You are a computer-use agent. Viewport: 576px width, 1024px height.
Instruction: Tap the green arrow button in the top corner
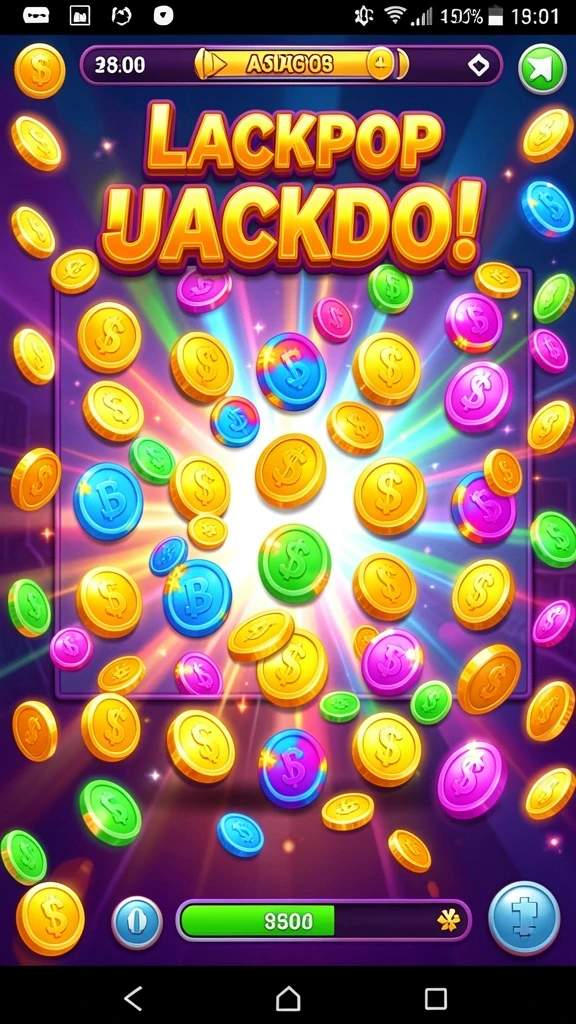pyautogui.click(x=542, y=69)
